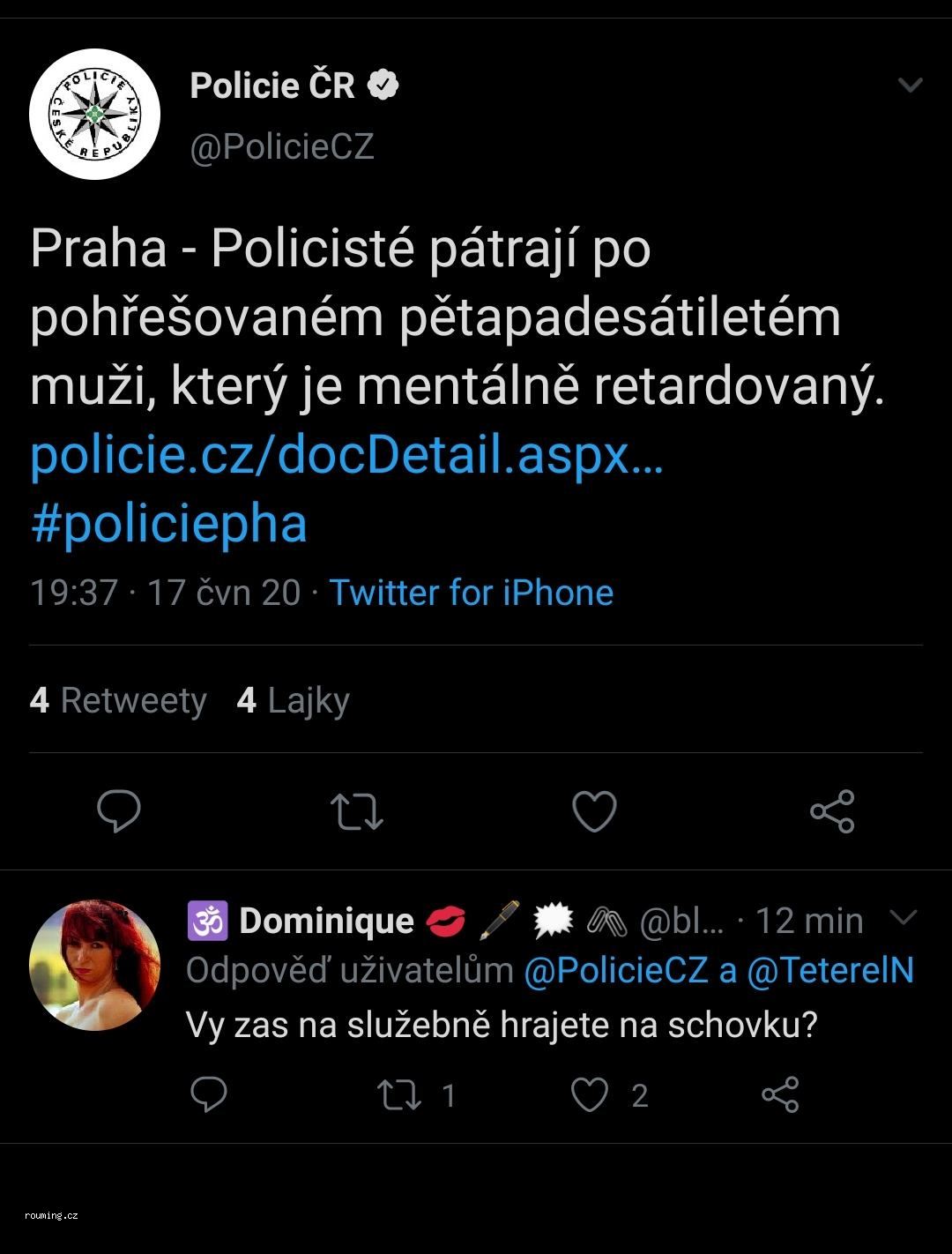Expand the tweet options chevron

click(909, 86)
